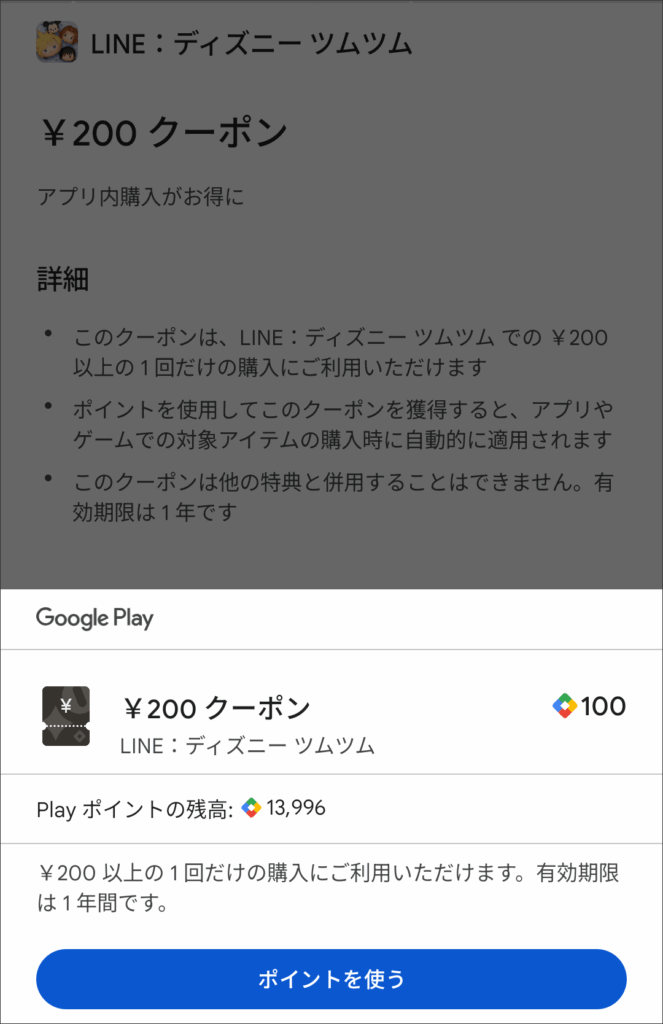Tap the ポイントを使う button
This screenshot has width=663, height=1024.
pyautogui.click(x=331, y=978)
